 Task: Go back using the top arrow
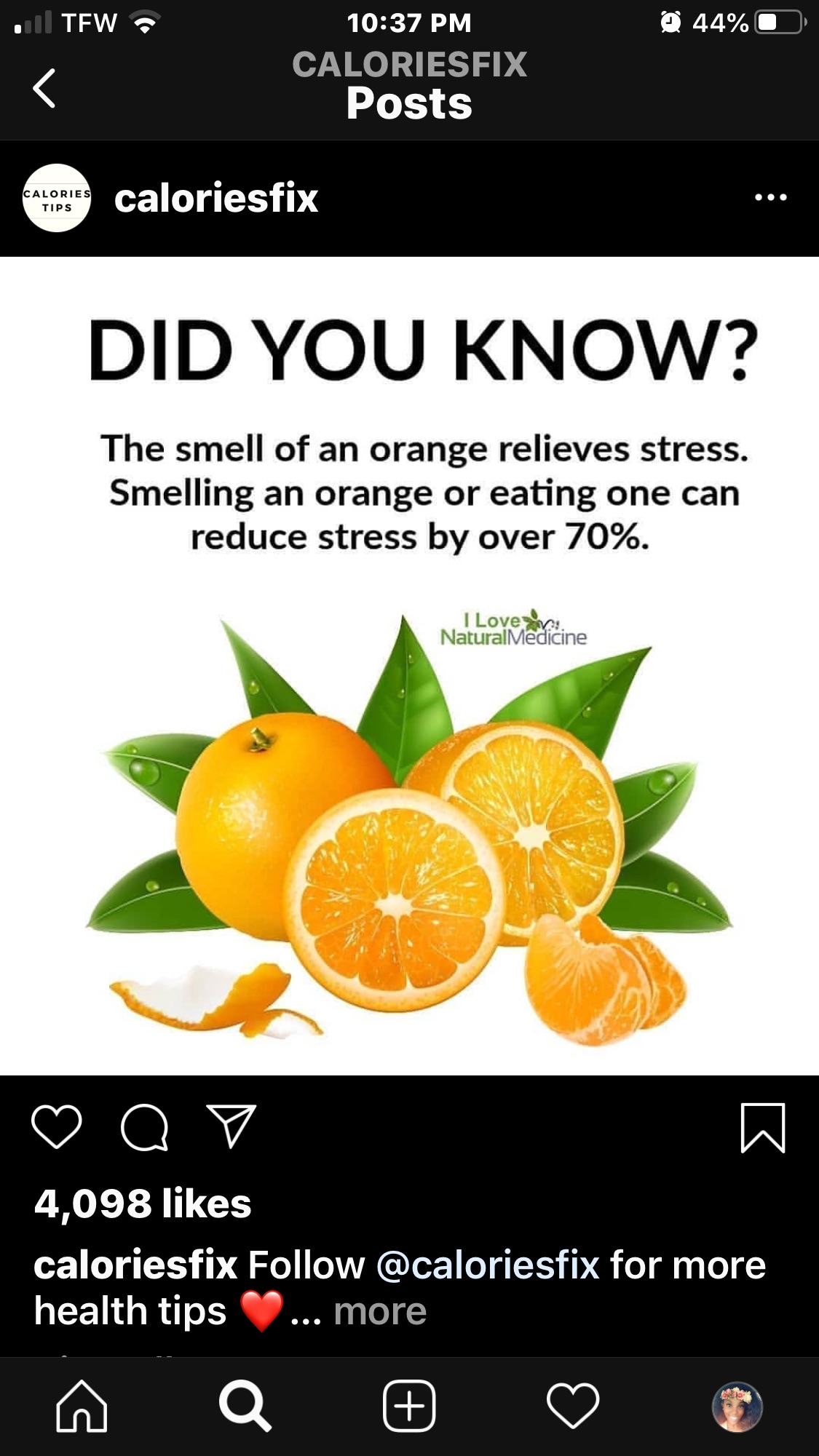point(44,89)
